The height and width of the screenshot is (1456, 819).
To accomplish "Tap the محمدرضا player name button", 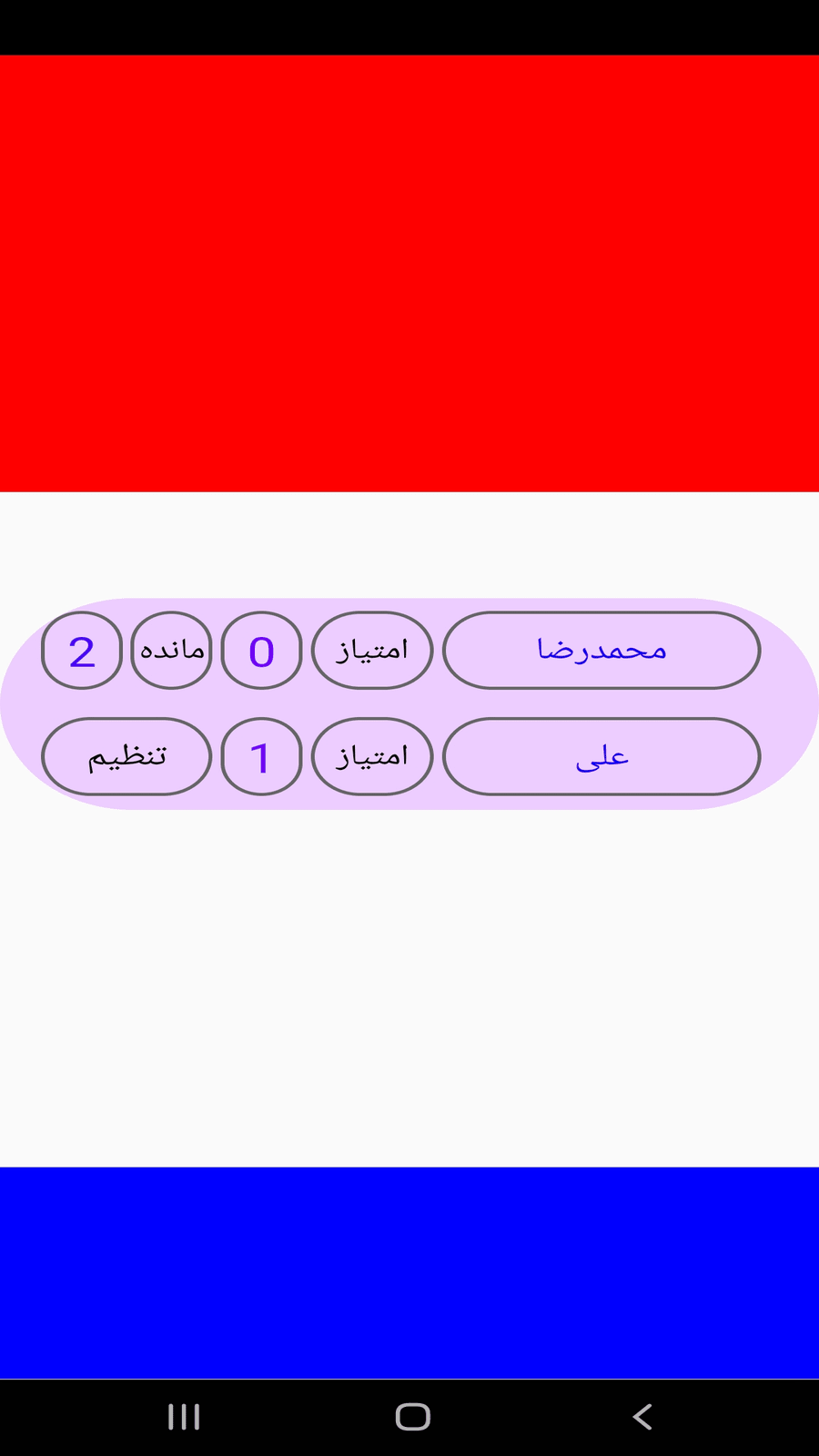I will [602, 650].
